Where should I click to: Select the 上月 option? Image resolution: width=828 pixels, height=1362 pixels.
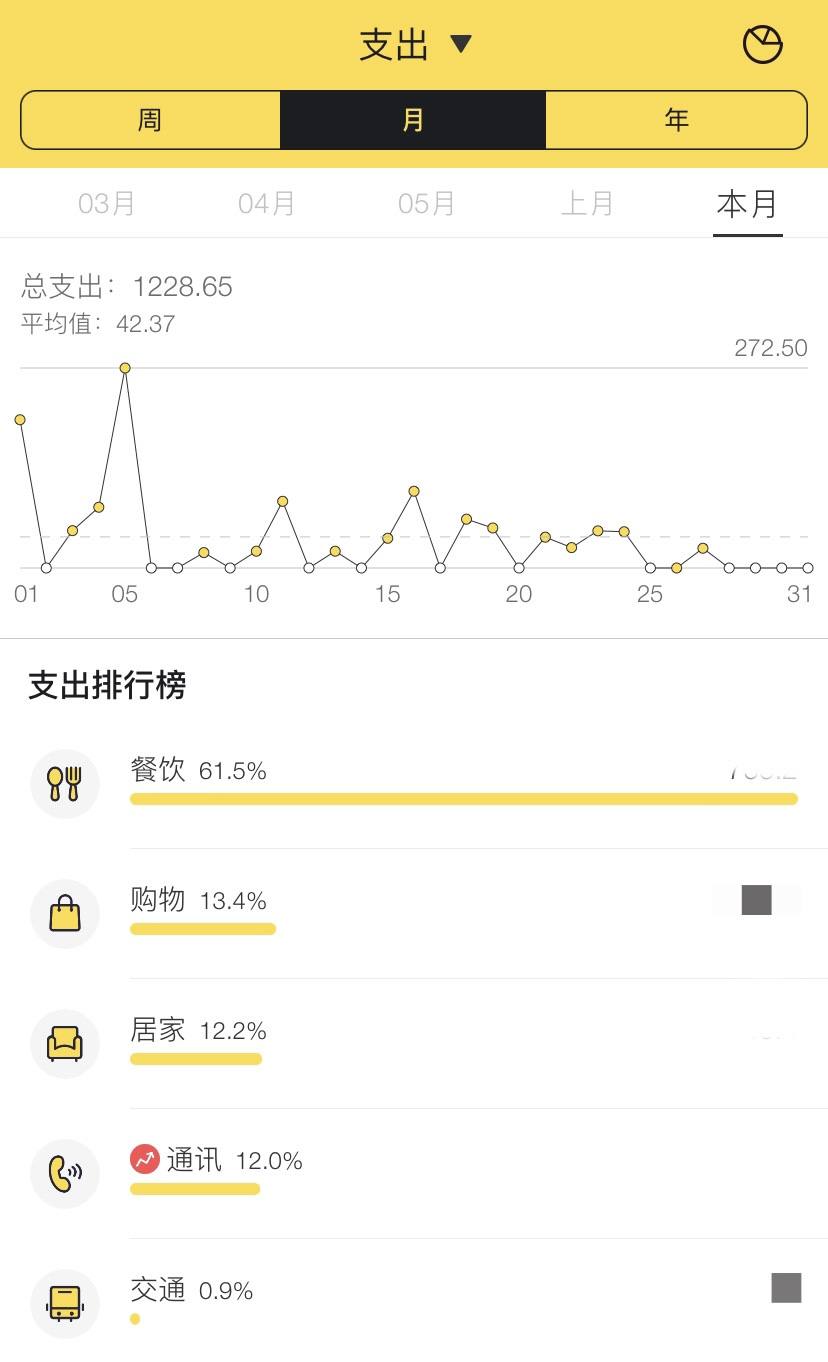(588, 204)
